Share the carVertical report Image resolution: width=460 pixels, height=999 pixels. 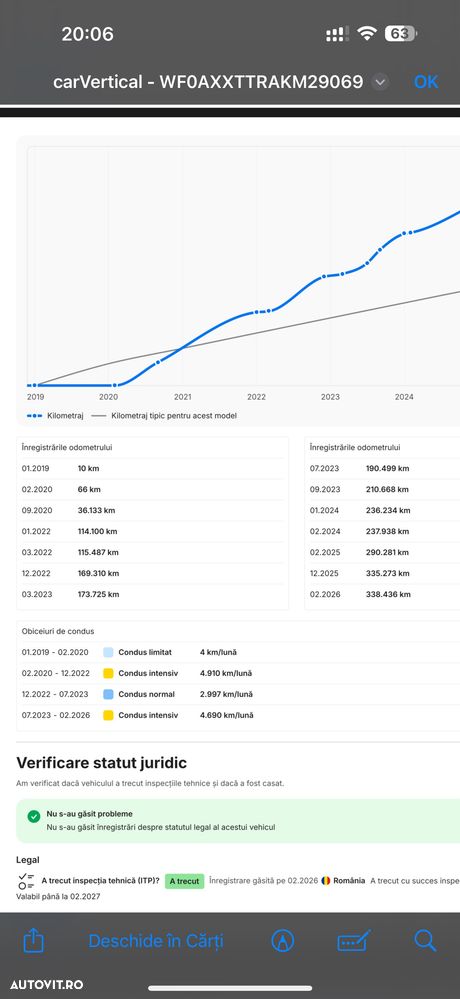click(x=33, y=940)
